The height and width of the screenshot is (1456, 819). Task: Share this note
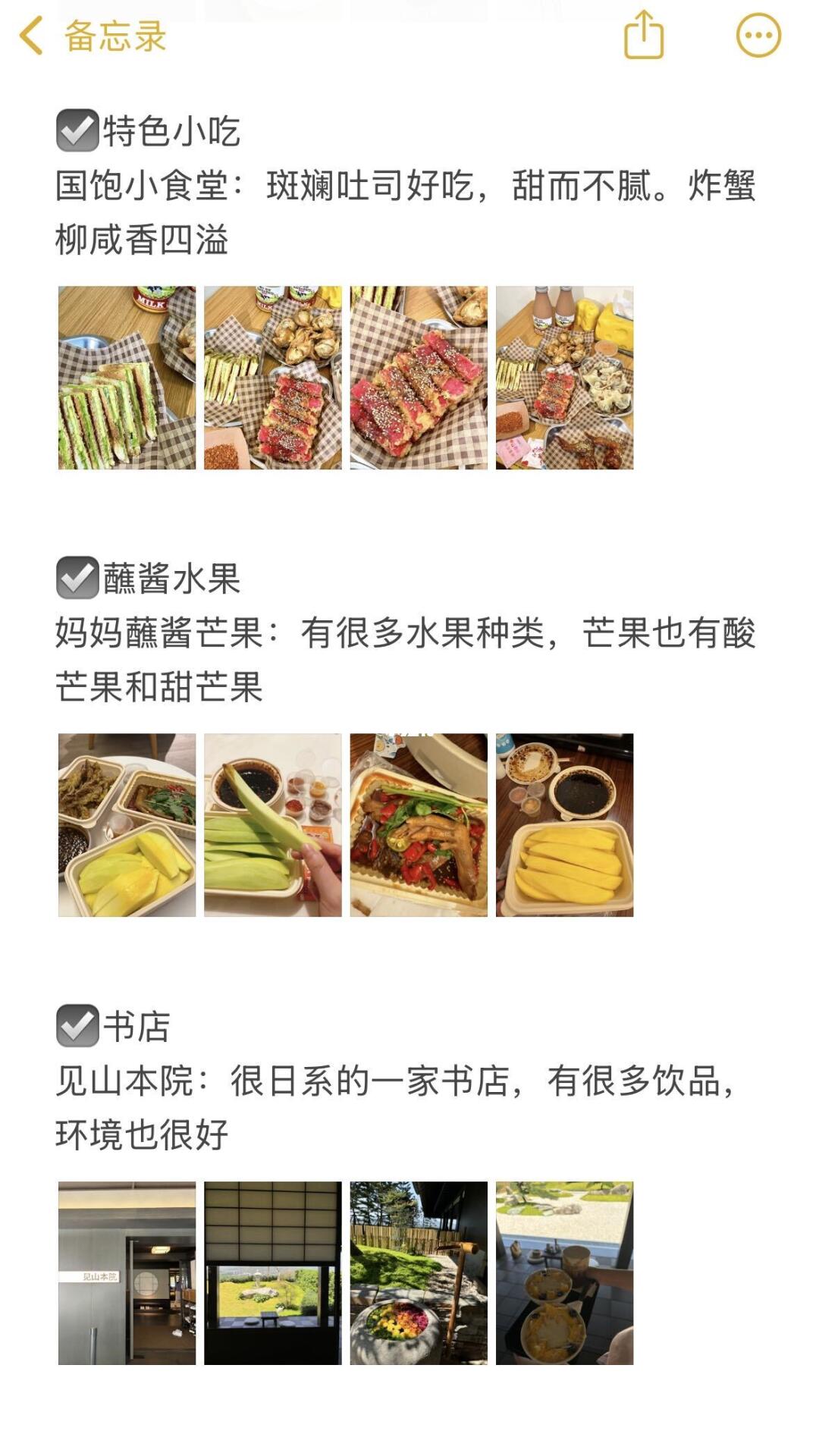click(644, 35)
